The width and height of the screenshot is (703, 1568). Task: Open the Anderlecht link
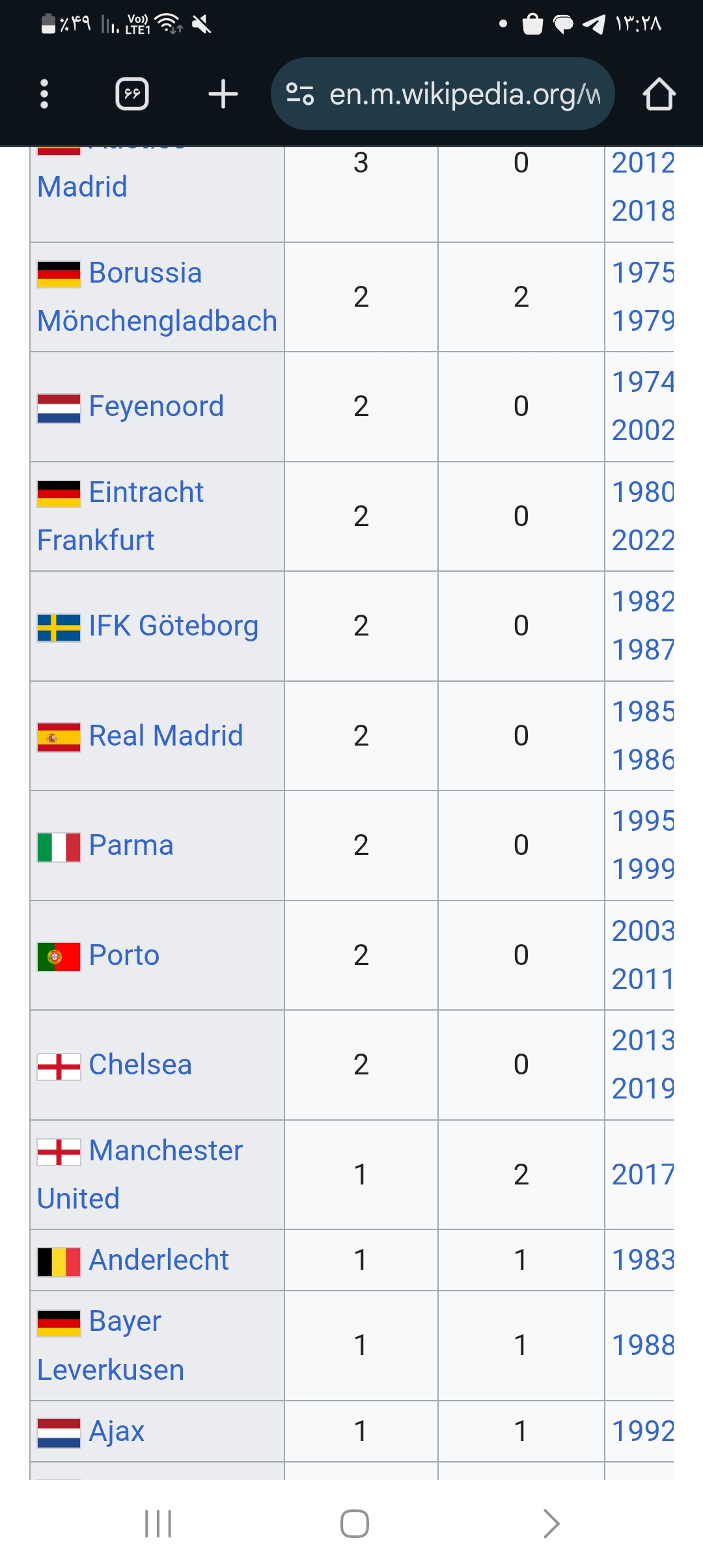tap(158, 1259)
